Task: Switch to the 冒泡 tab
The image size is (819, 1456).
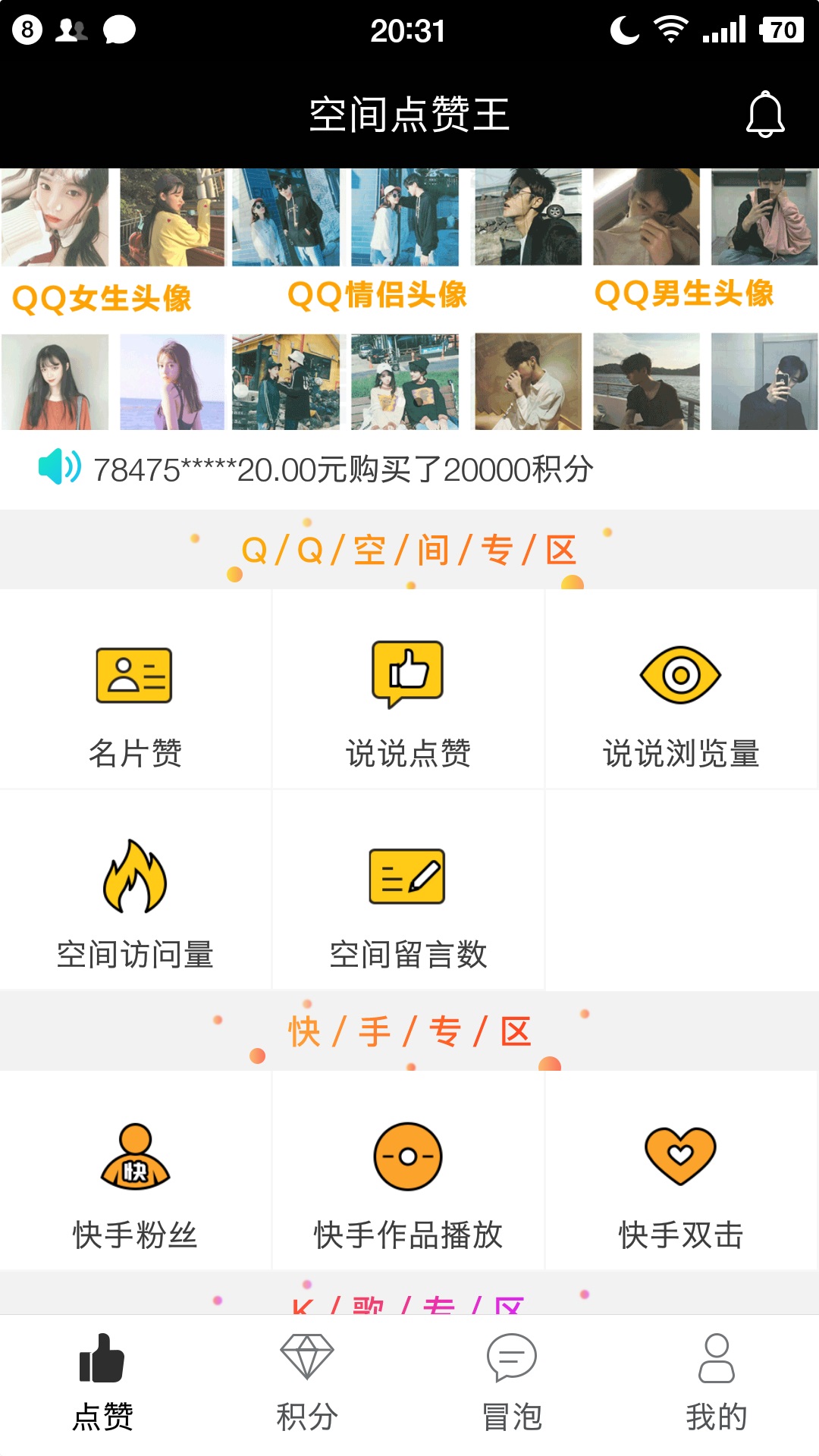Action: pos(512,1383)
